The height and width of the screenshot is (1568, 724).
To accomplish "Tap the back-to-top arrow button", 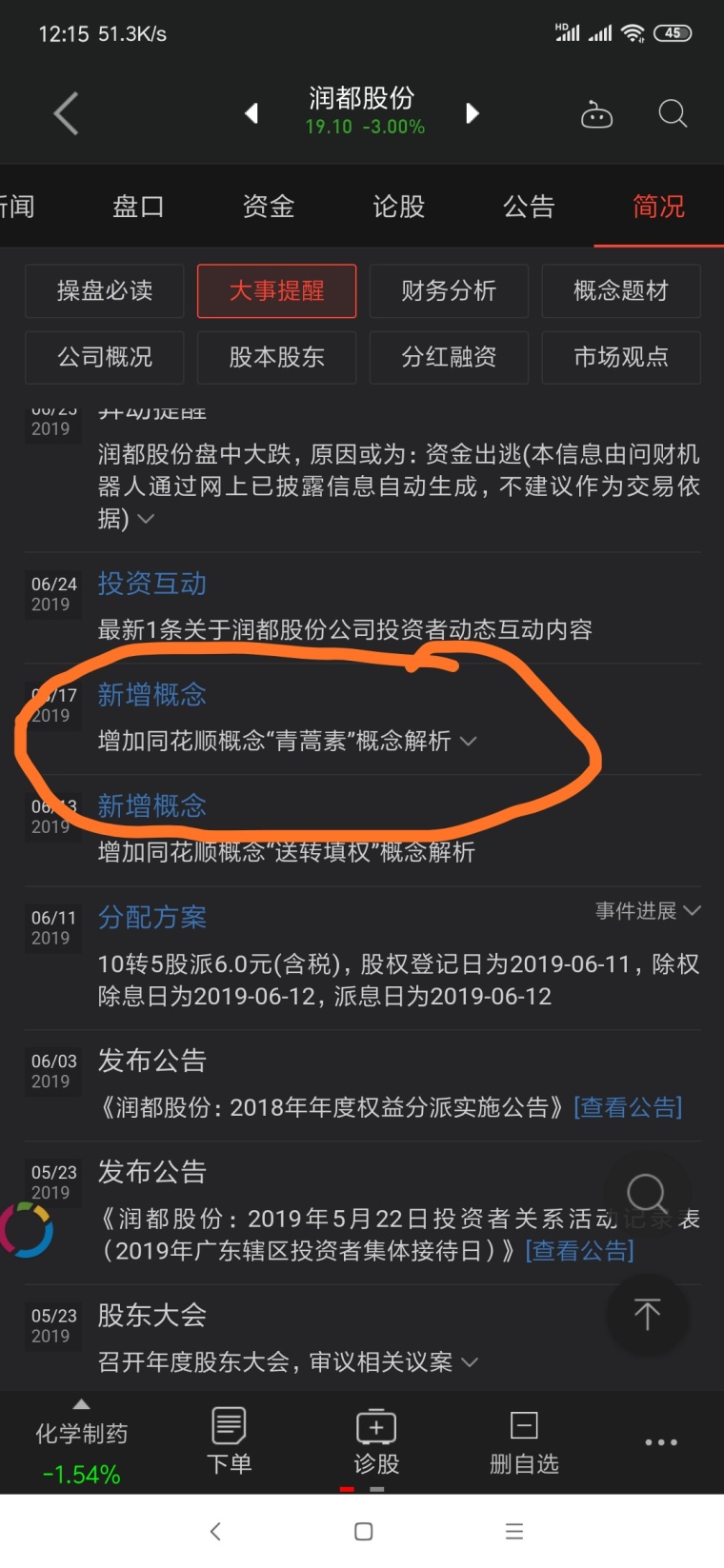I will coord(647,1315).
